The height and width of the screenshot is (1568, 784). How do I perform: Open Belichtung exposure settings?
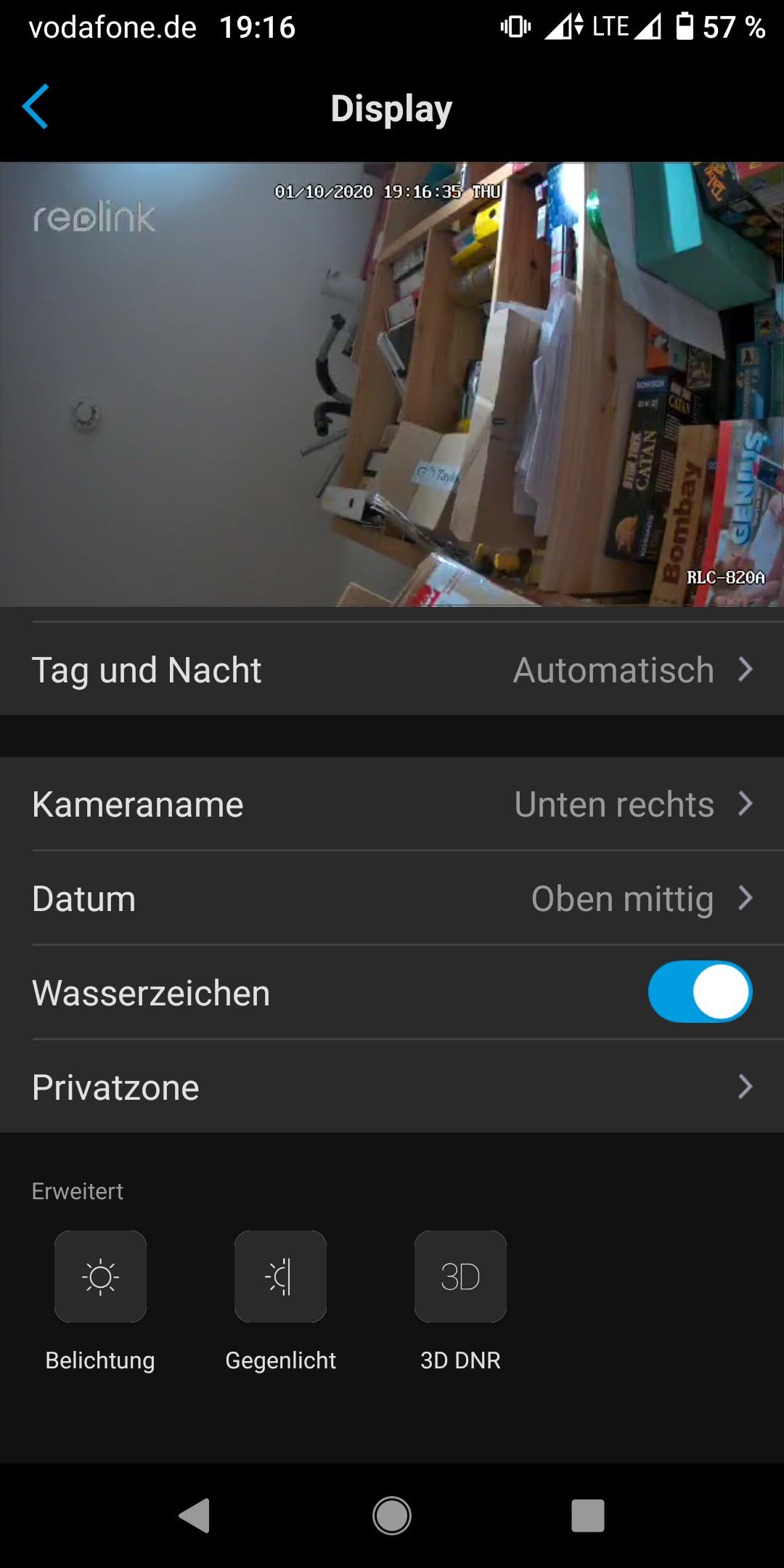(100, 1276)
